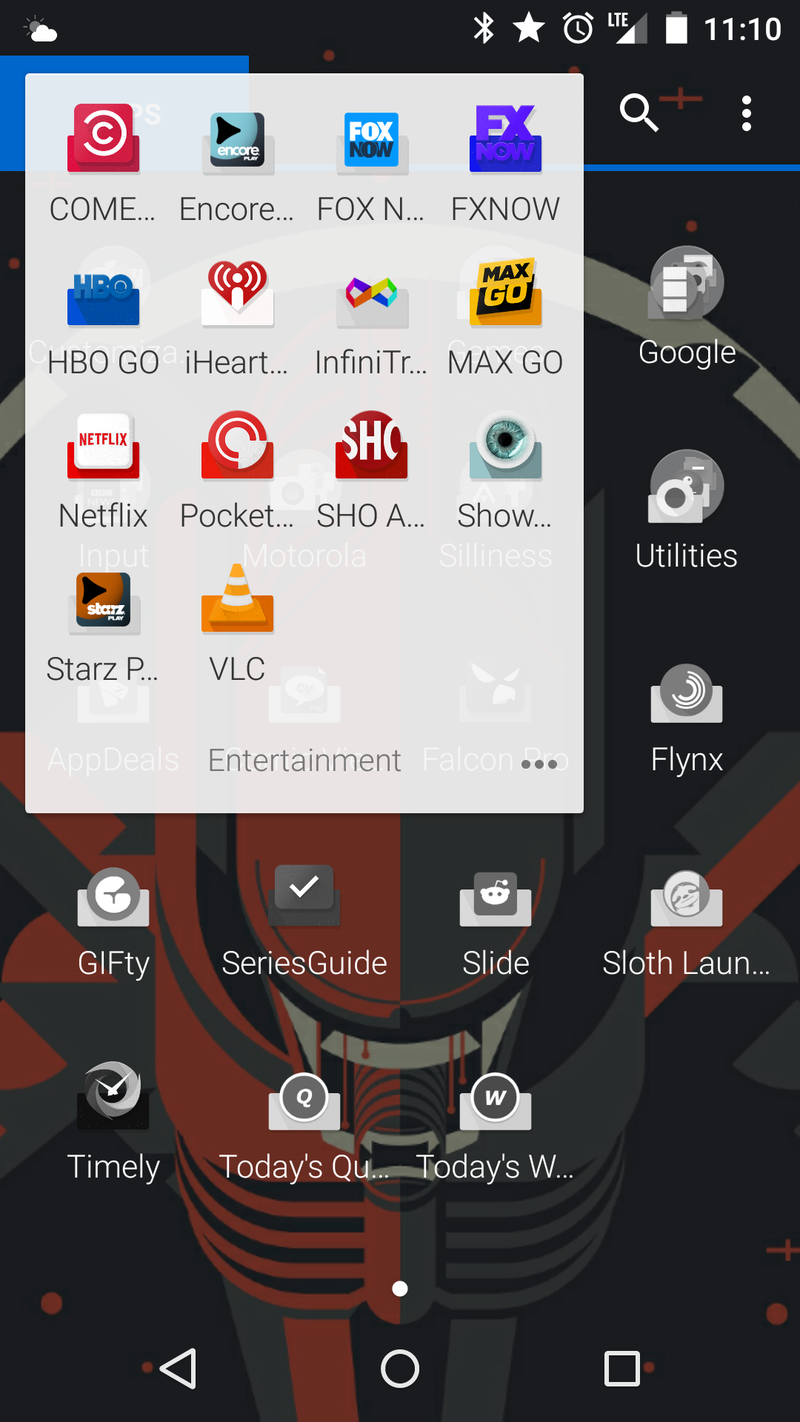Launch the Starz Play app

103,600
